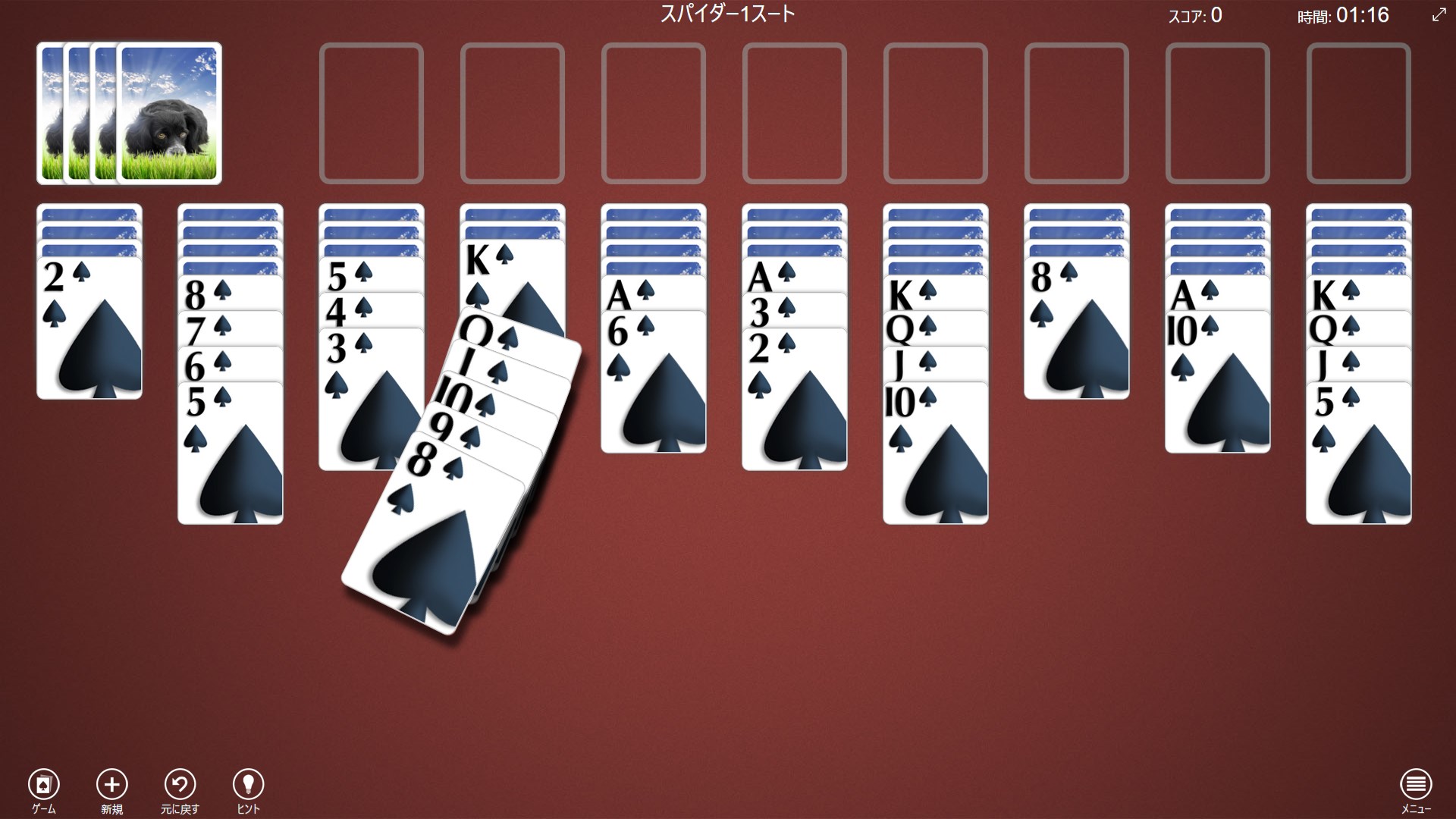Select the 6 of spades below the ace

(x=654, y=387)
